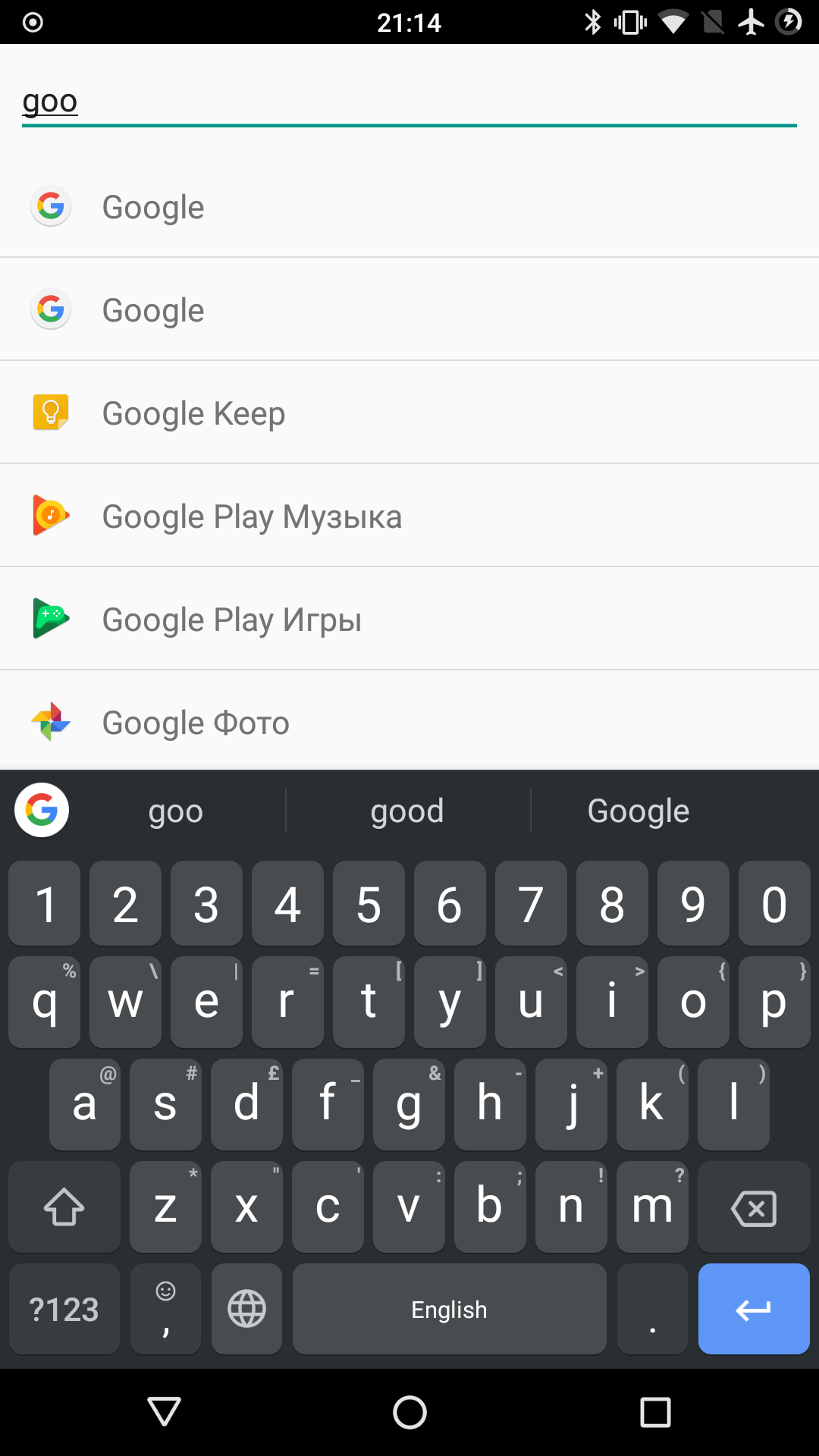
Task: Tap the space bar labeled English
Action: [x=450, y=1309]
